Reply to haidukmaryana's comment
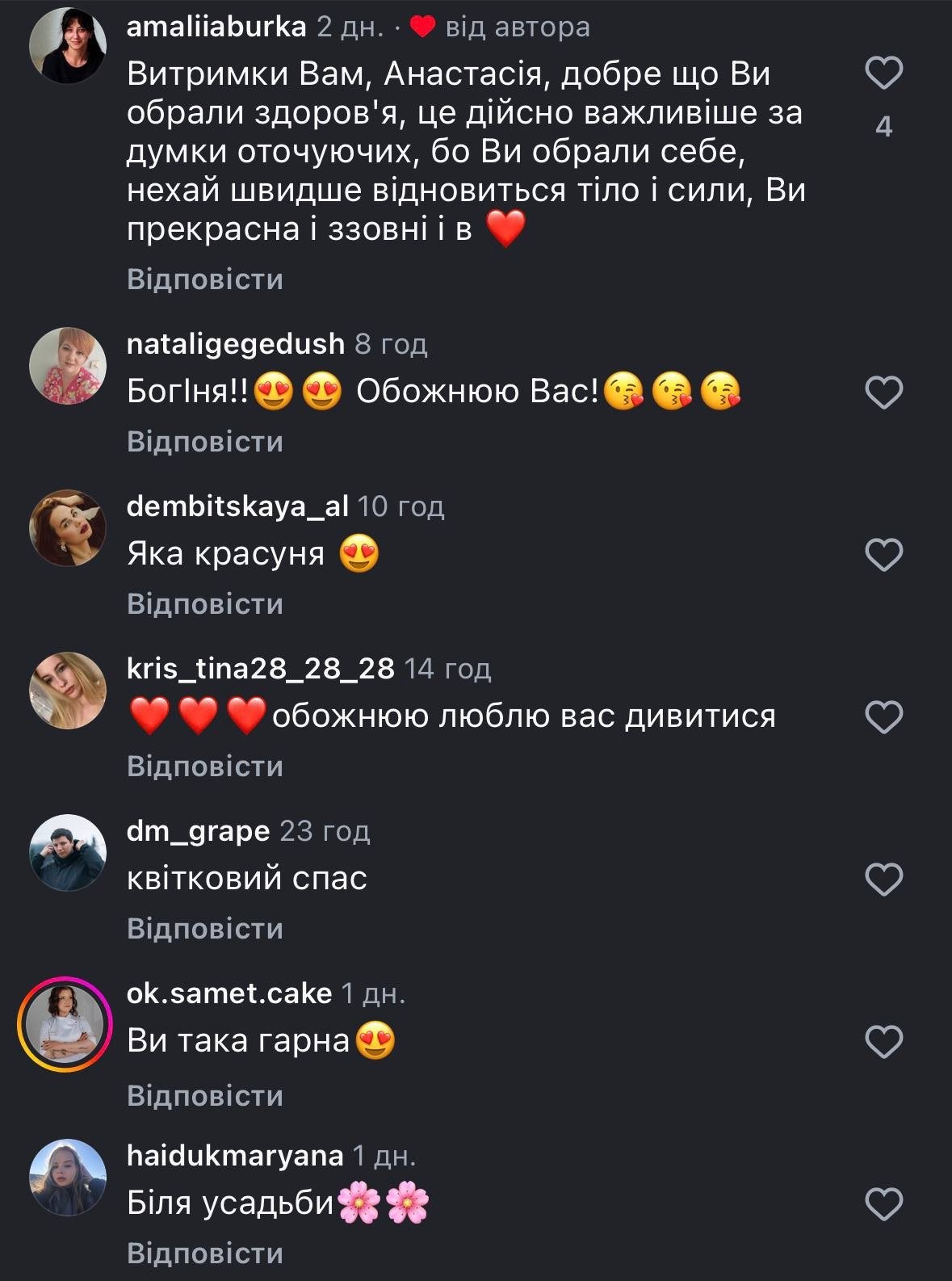The height and width of the screenshot is (1281, 952). click(x=205, y=1254)
